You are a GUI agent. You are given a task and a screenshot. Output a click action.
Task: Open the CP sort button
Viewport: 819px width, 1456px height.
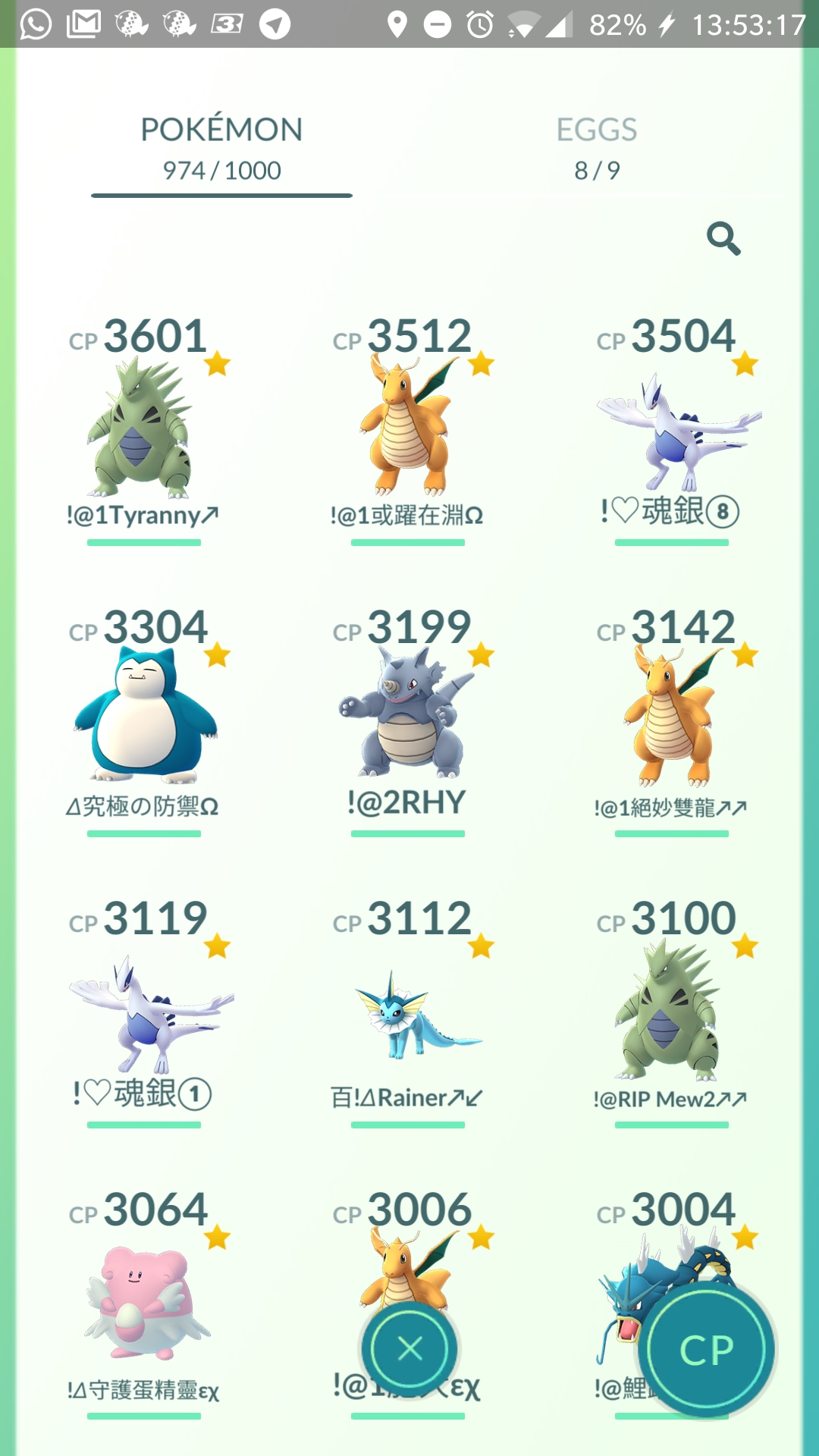(x=707, y=1349)
